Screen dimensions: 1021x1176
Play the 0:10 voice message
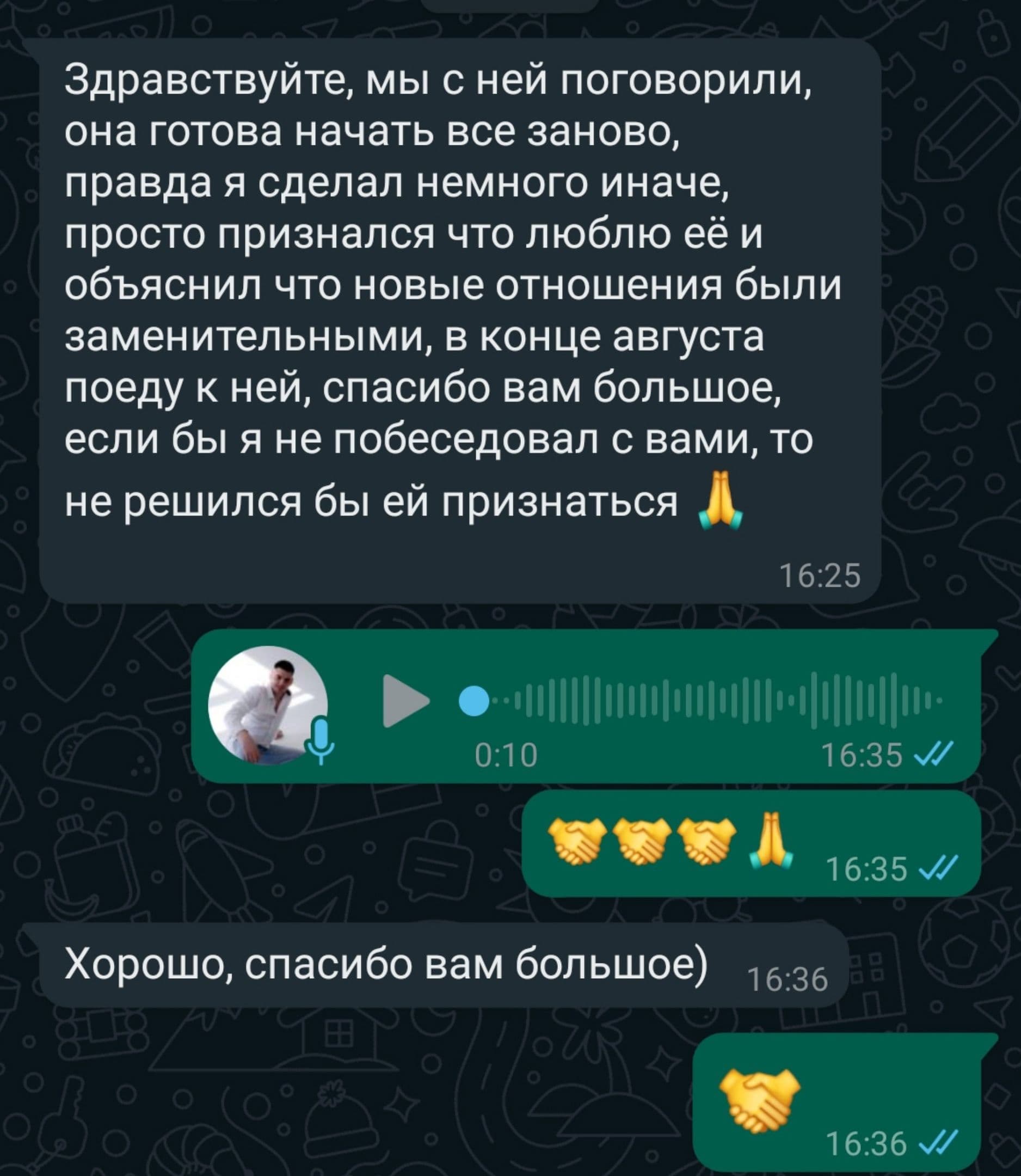pyautogui.click(x=405, y=701)
